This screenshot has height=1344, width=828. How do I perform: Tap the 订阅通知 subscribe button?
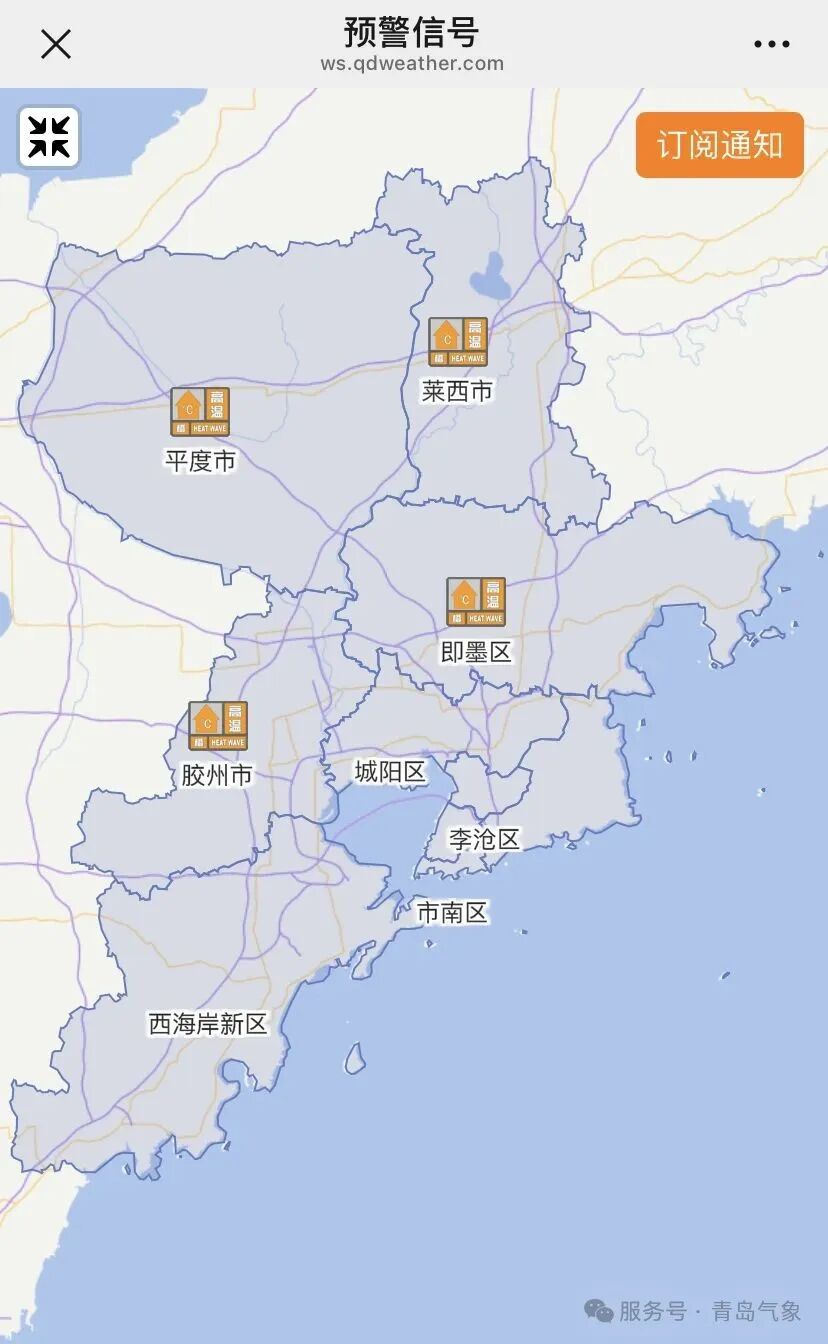pos(719,145)
